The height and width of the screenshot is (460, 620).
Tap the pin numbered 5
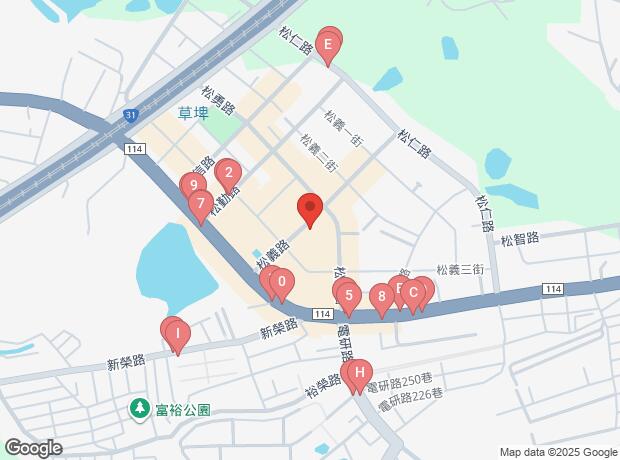click(348, 295)
